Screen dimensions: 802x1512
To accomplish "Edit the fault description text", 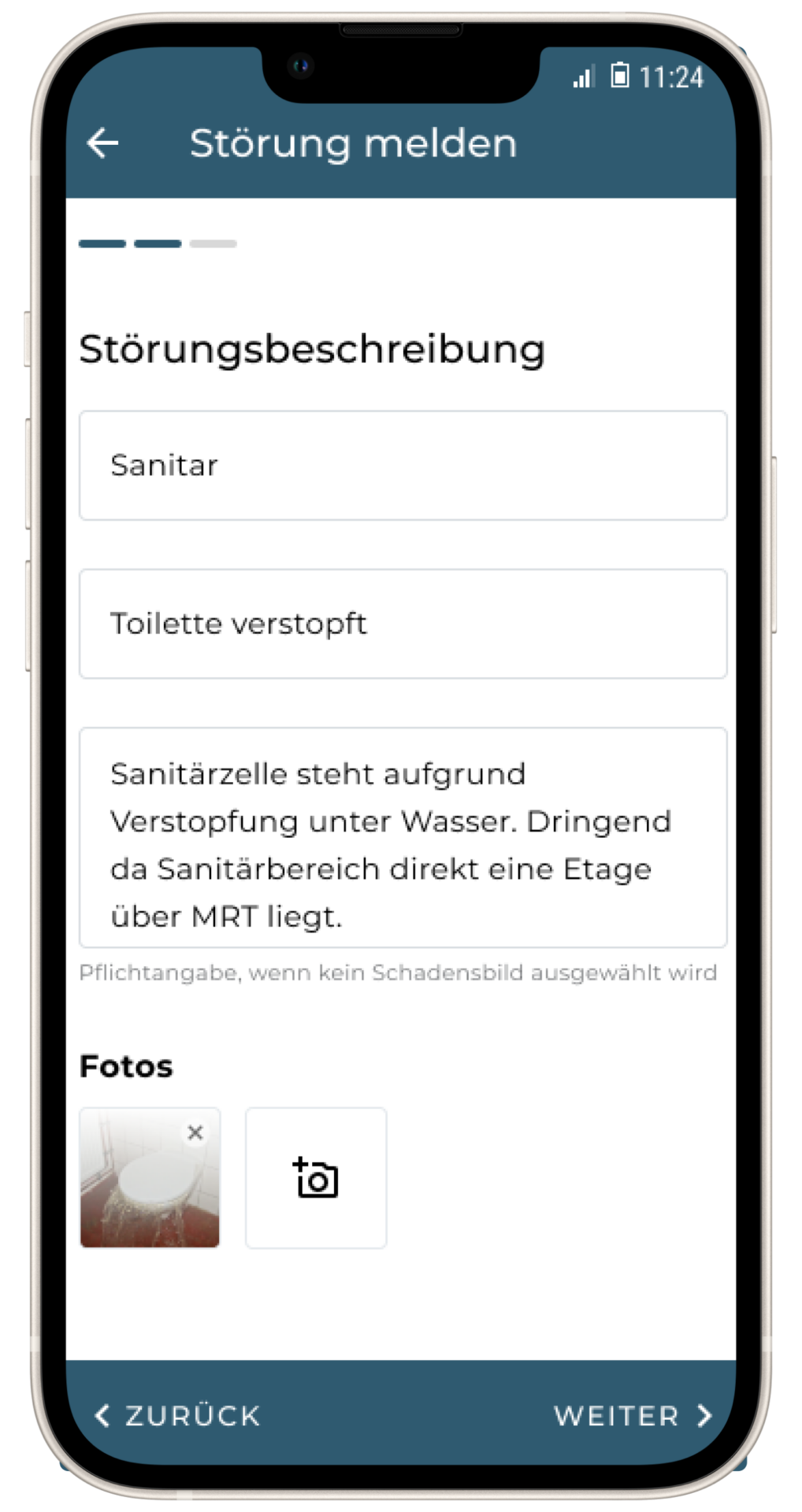I will point(402,837).
